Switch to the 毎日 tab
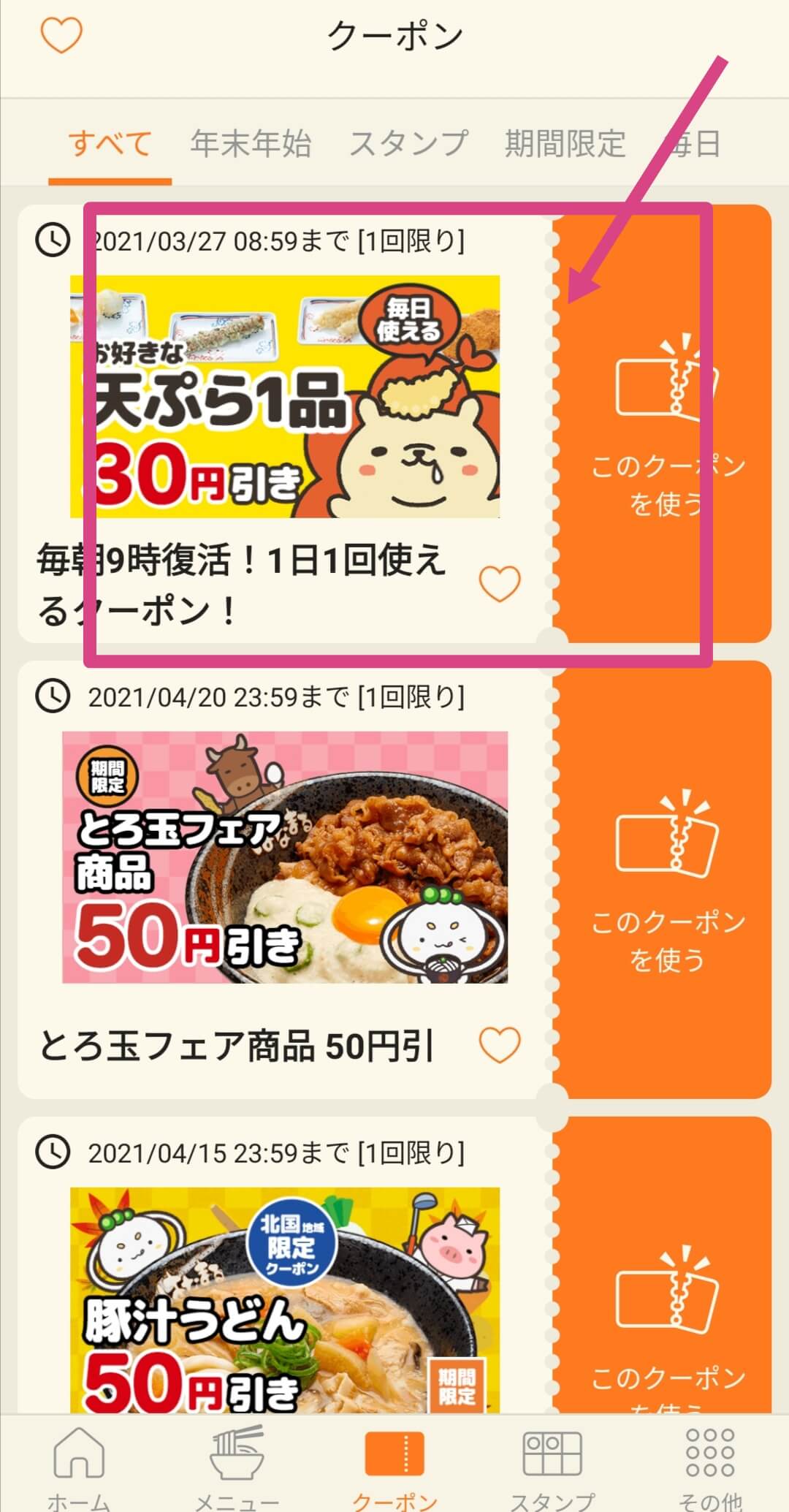The height and width of the screenshot is (1512, 789). [x=695, y=144]
